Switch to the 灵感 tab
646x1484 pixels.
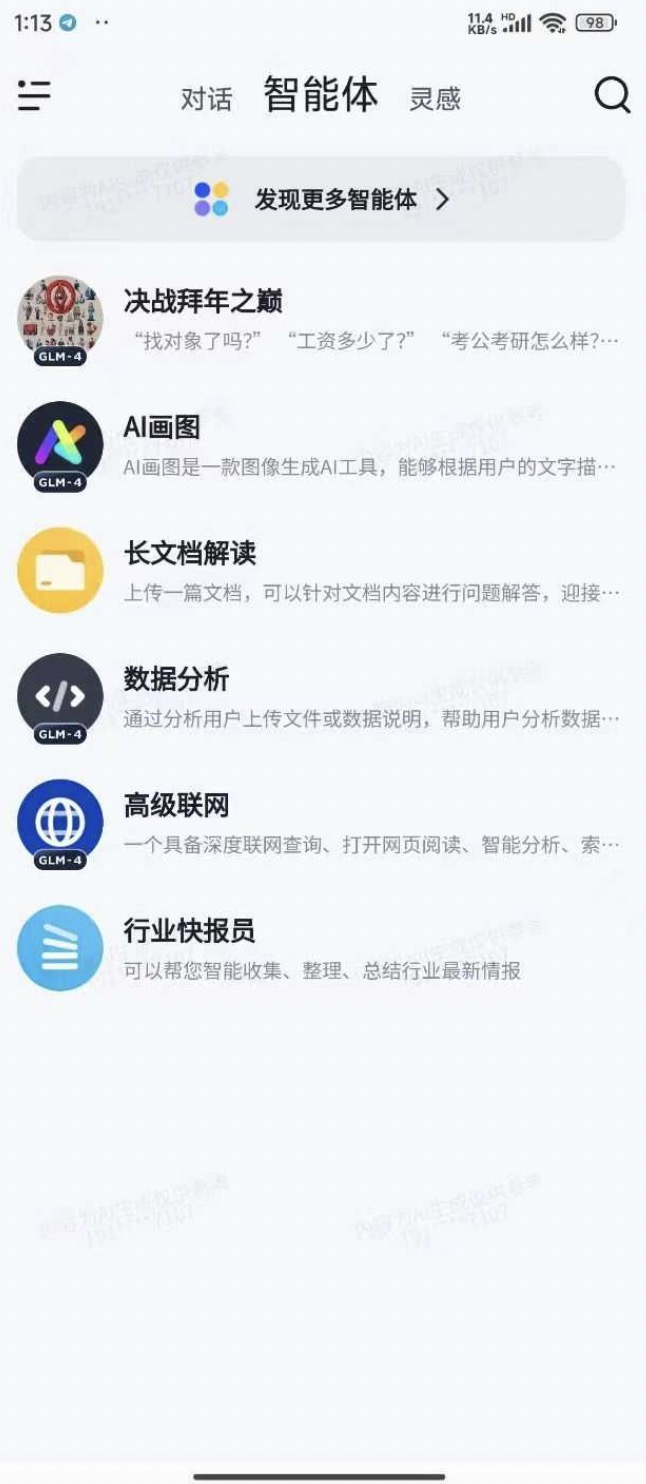[x=435, y=99]
